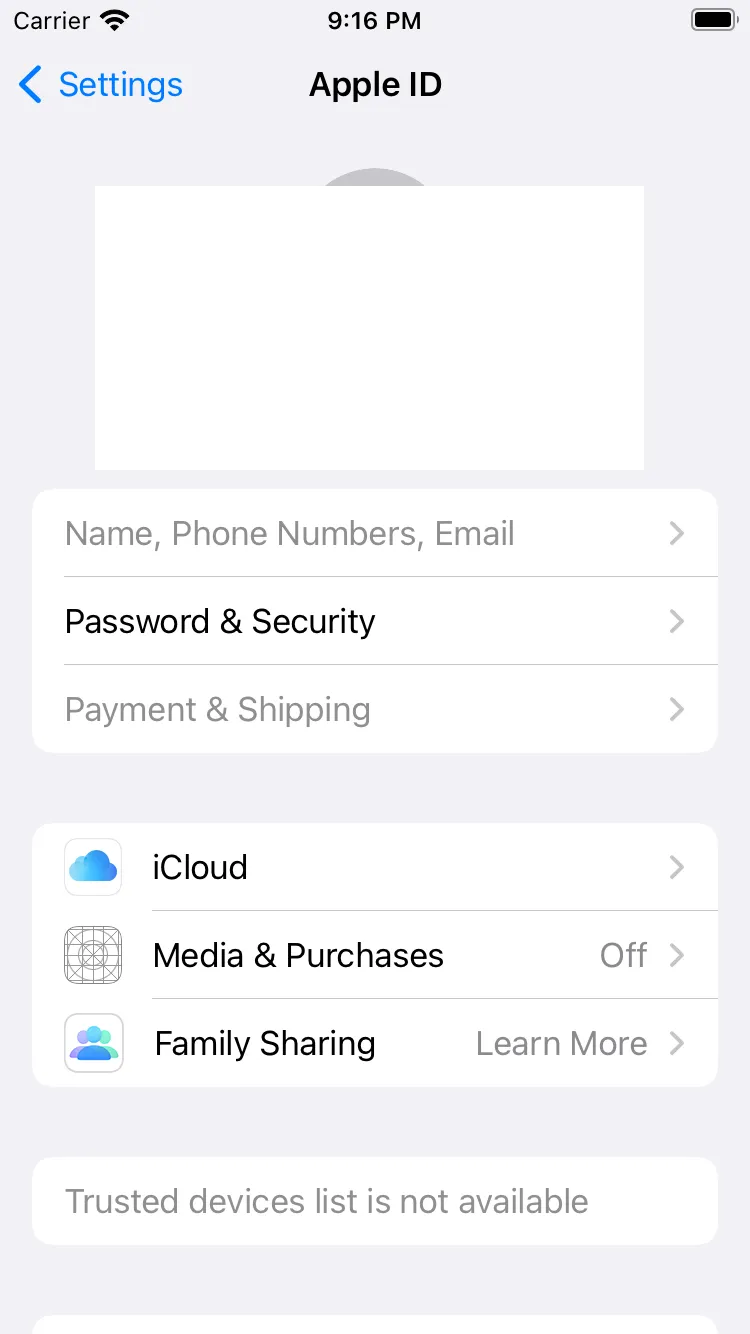750x1334 pixels.
Task: Open iCloud settings
Action: click(375, 867)
